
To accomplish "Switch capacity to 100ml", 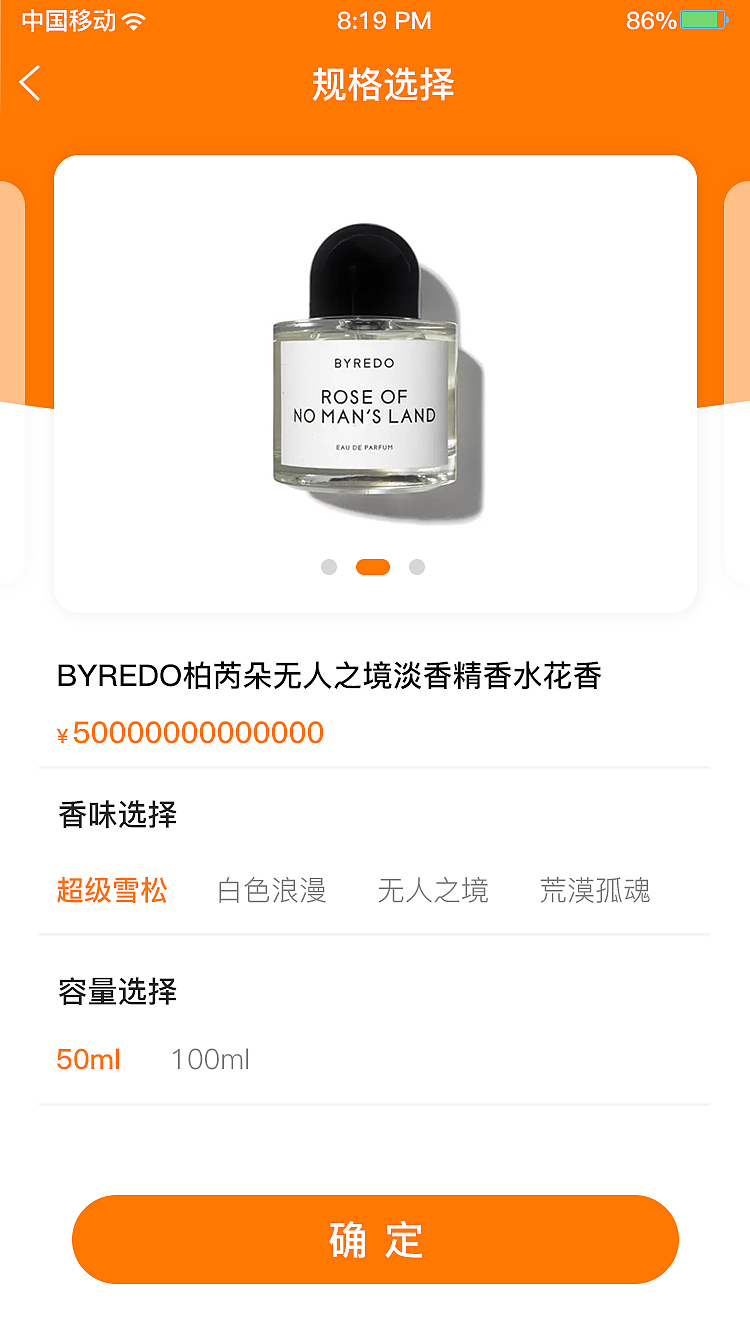I will (x=210, y=1060).
